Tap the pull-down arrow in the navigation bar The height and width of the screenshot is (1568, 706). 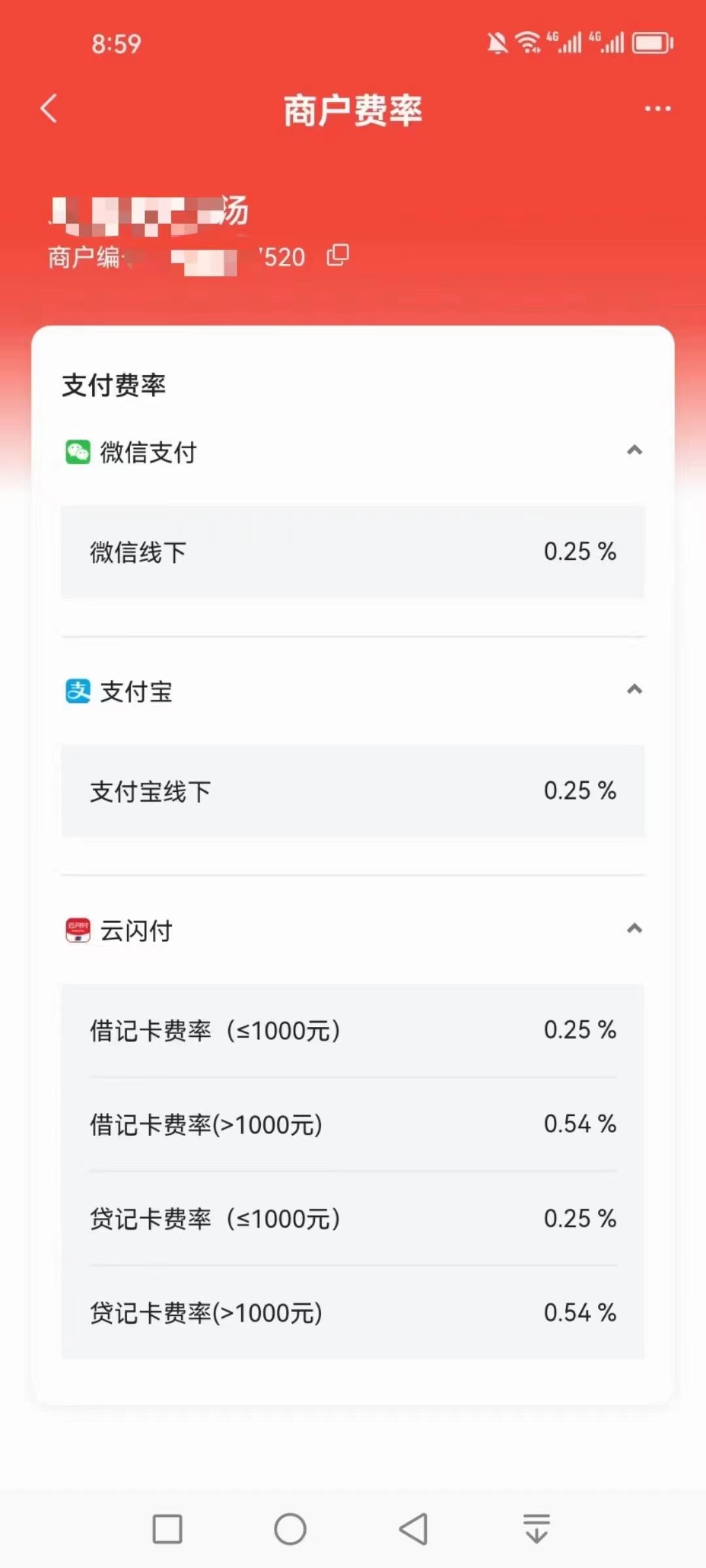(537, 1529)
